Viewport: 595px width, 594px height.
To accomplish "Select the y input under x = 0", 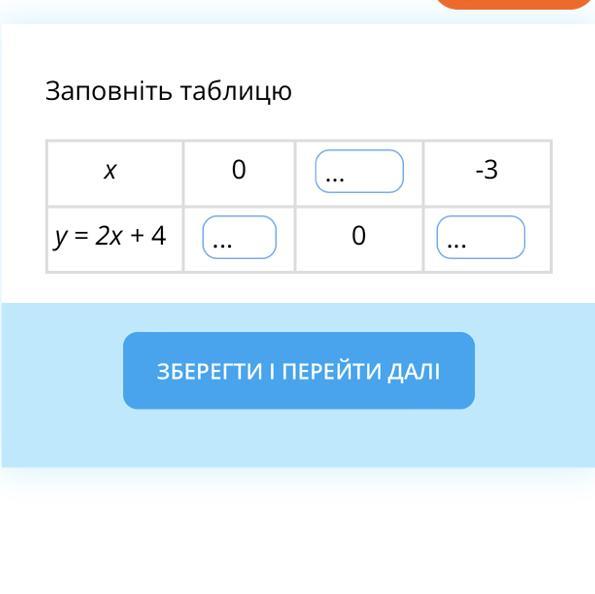I will click(239, 237).
